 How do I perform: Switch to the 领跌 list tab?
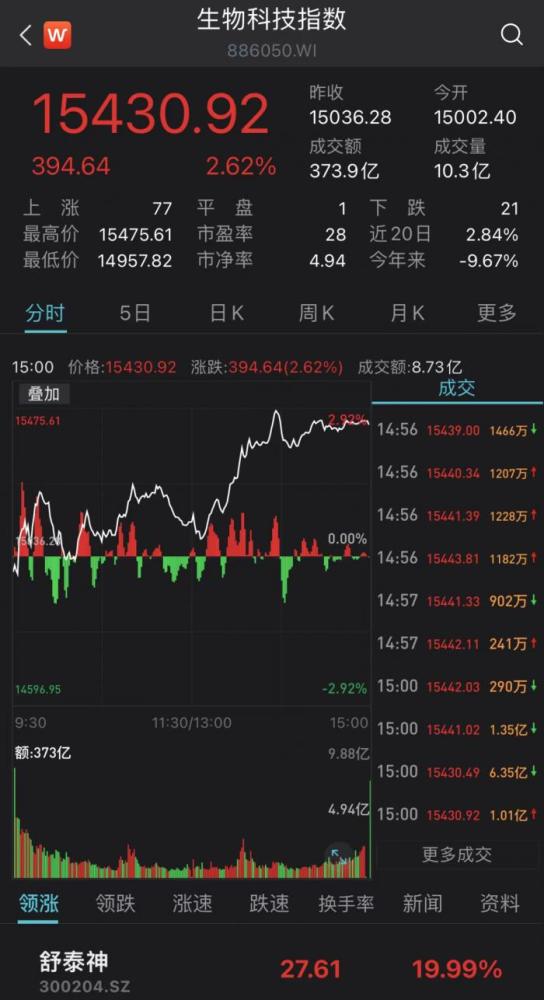coord(115,903)
